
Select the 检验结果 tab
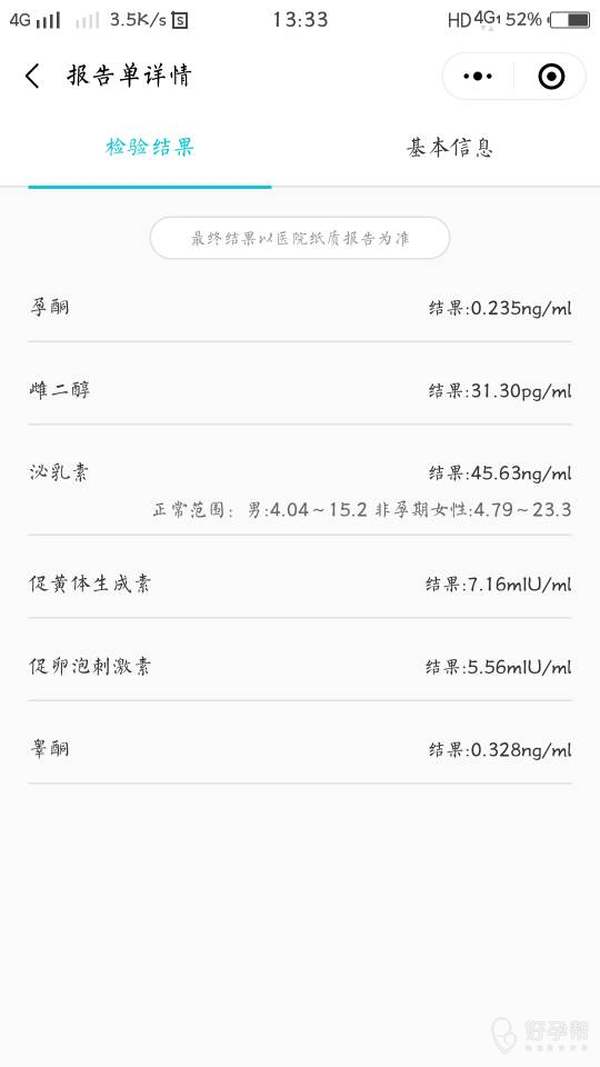point(150,147)
